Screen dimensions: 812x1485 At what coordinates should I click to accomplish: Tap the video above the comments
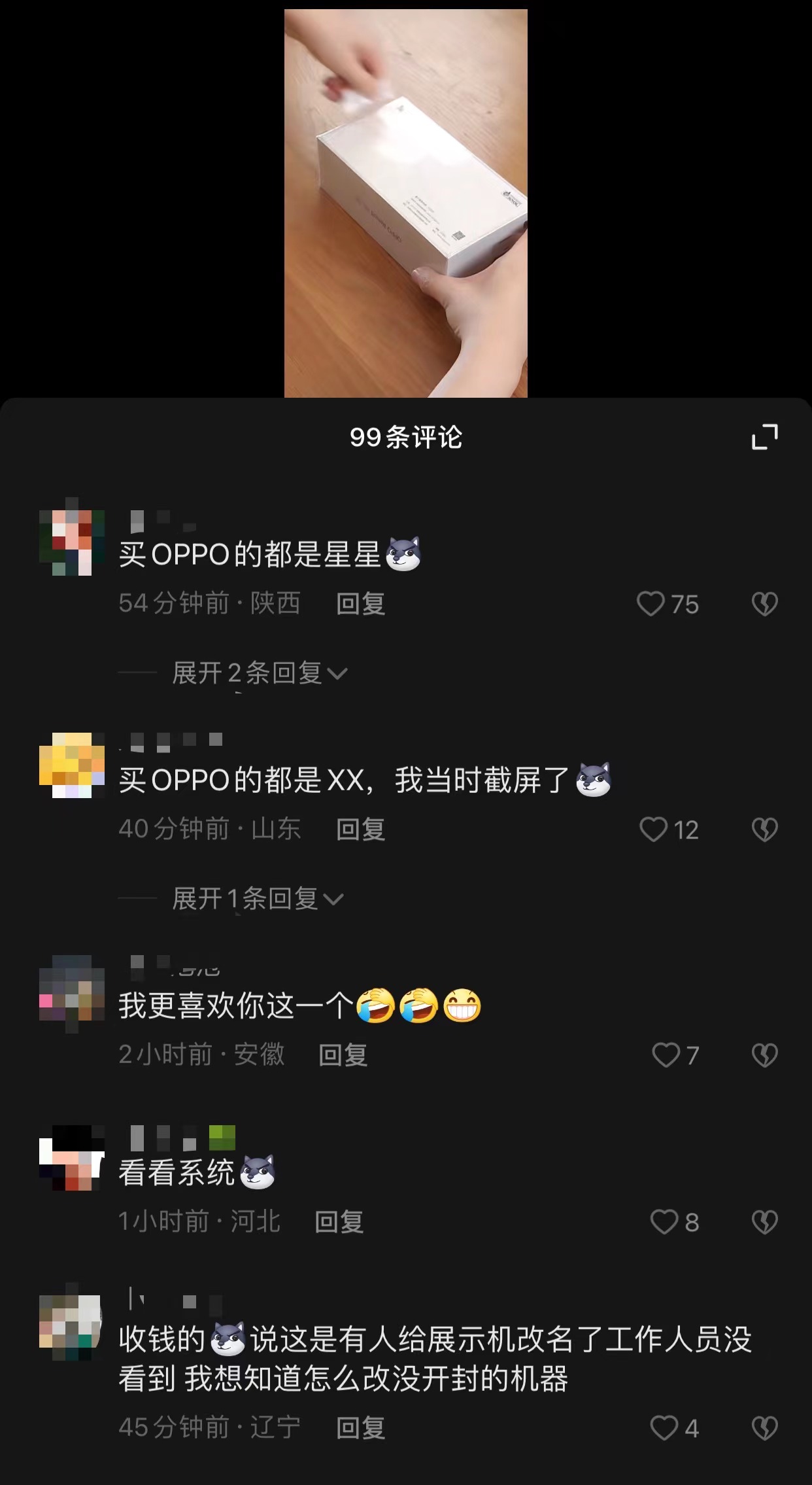pos(405,203)
